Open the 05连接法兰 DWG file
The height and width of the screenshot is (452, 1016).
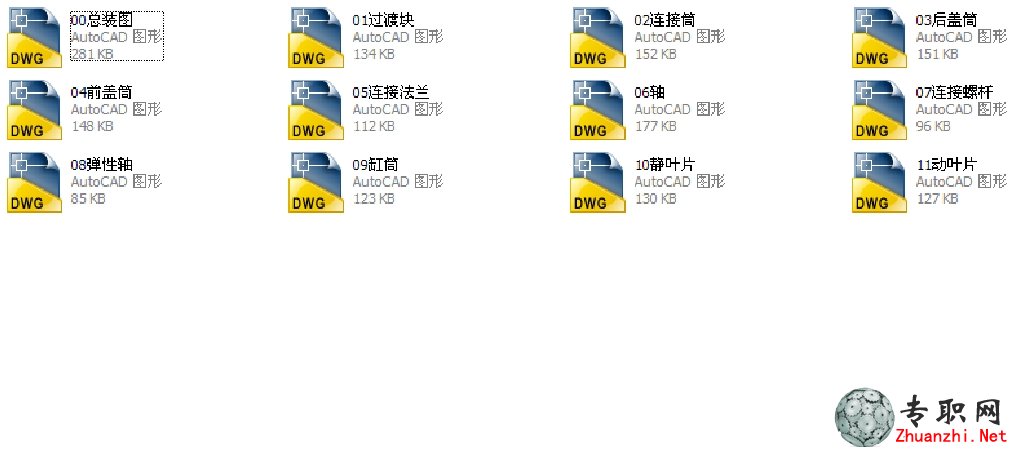click(x=316, y=110)
